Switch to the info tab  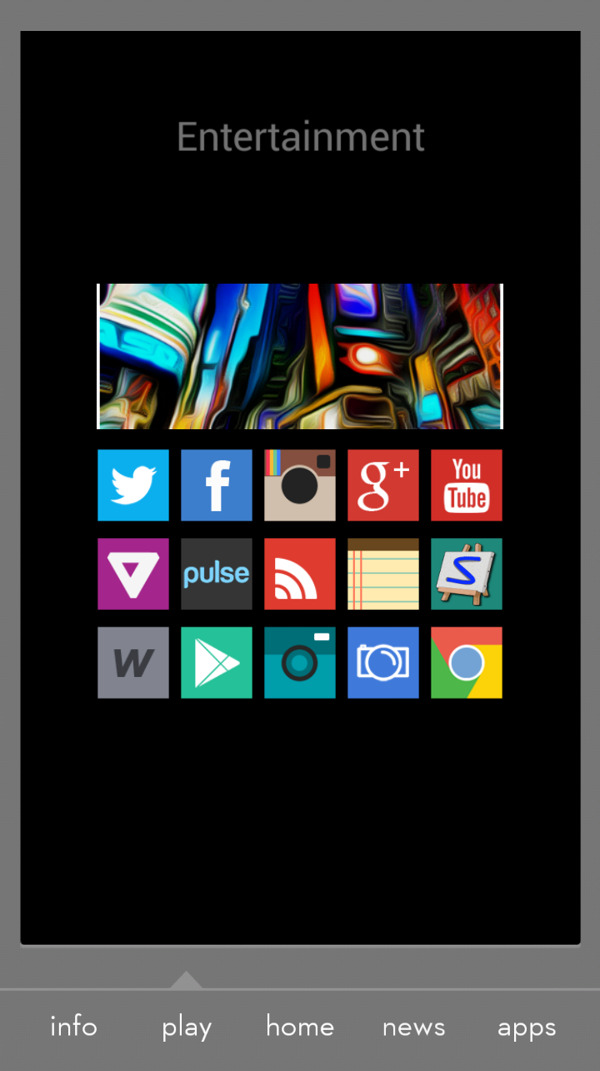(x=74, y=1027)
